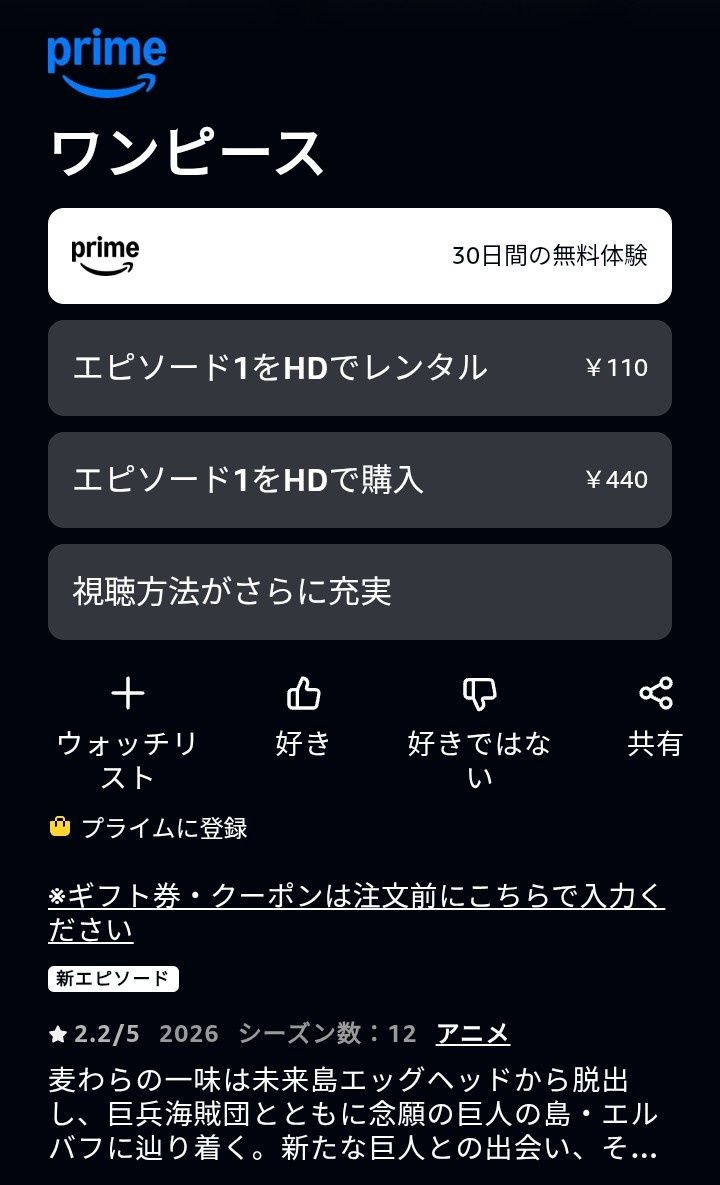Open more ways to watch options

(360, 591)
